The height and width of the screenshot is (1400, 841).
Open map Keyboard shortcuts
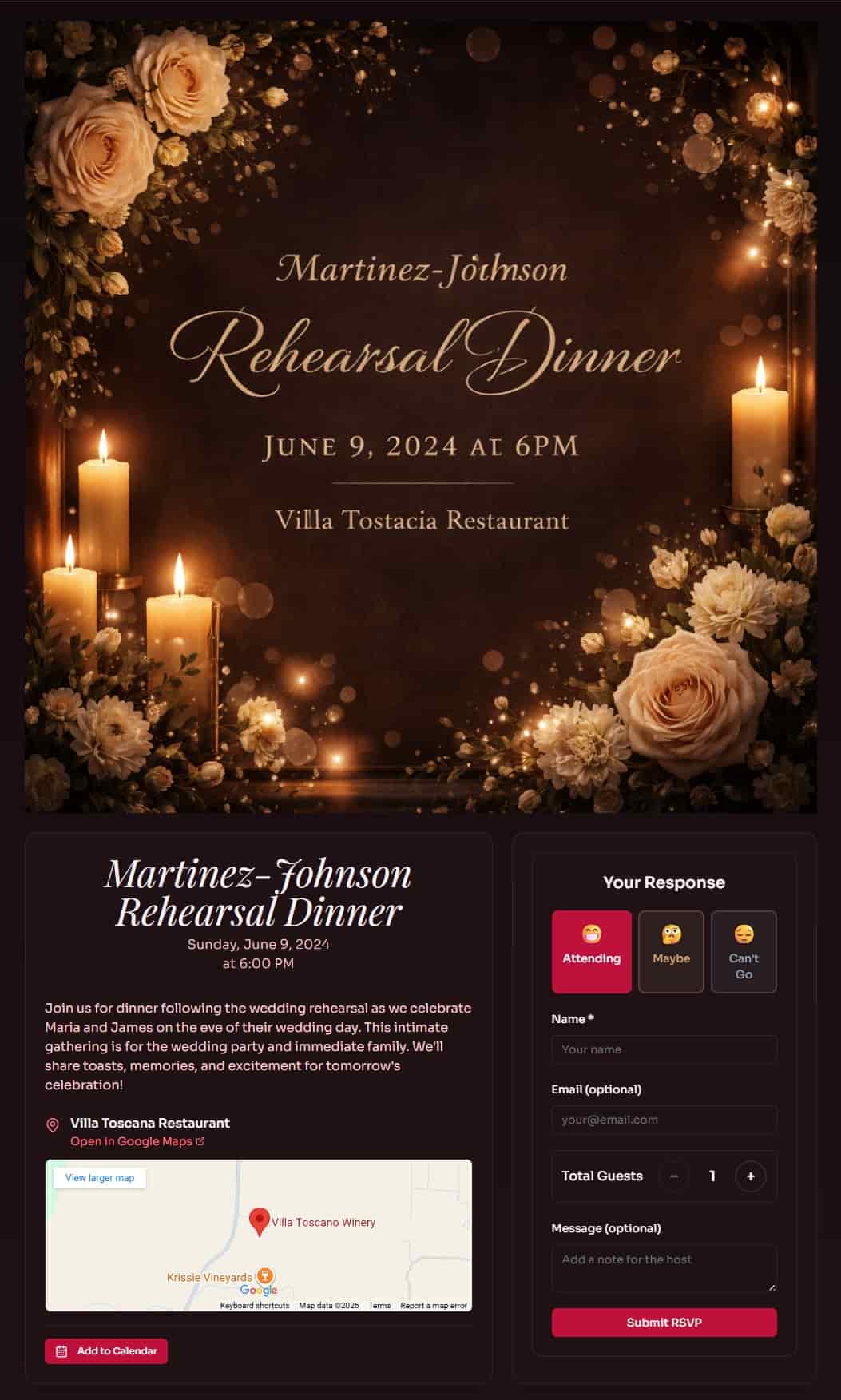pyautogui.click(x=255, y=1306)
